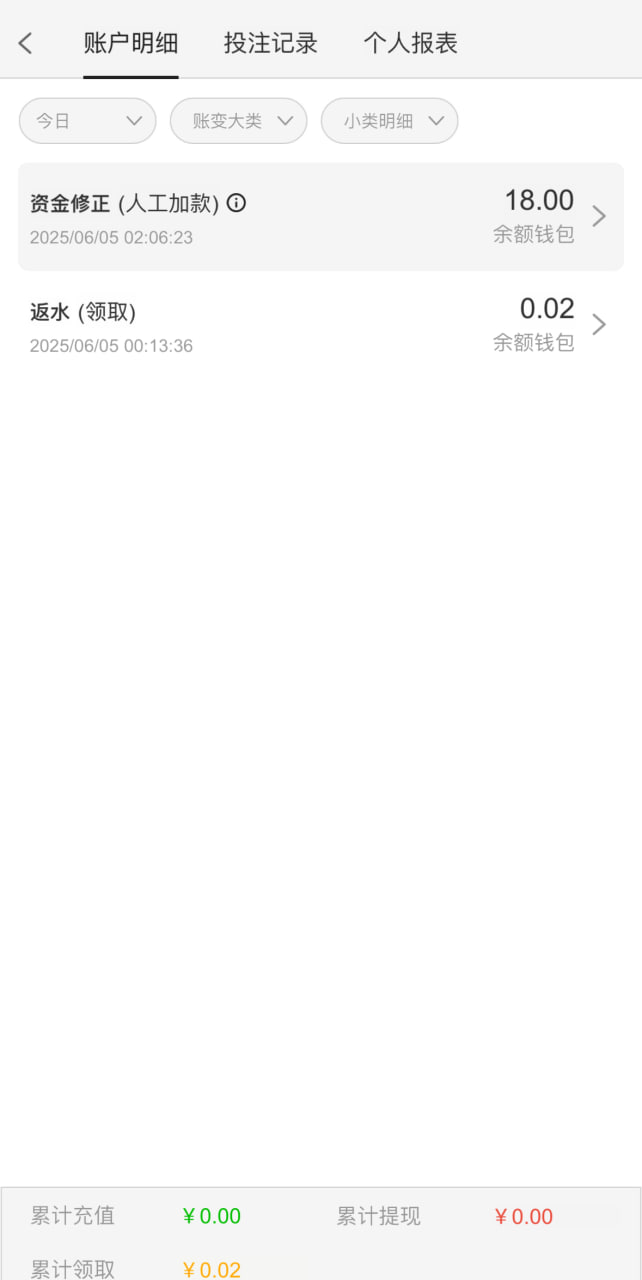This screenshot has height=1280, width=642.
Task: Switch to the 投注记录 tab
Action: (x=270, y=43)
